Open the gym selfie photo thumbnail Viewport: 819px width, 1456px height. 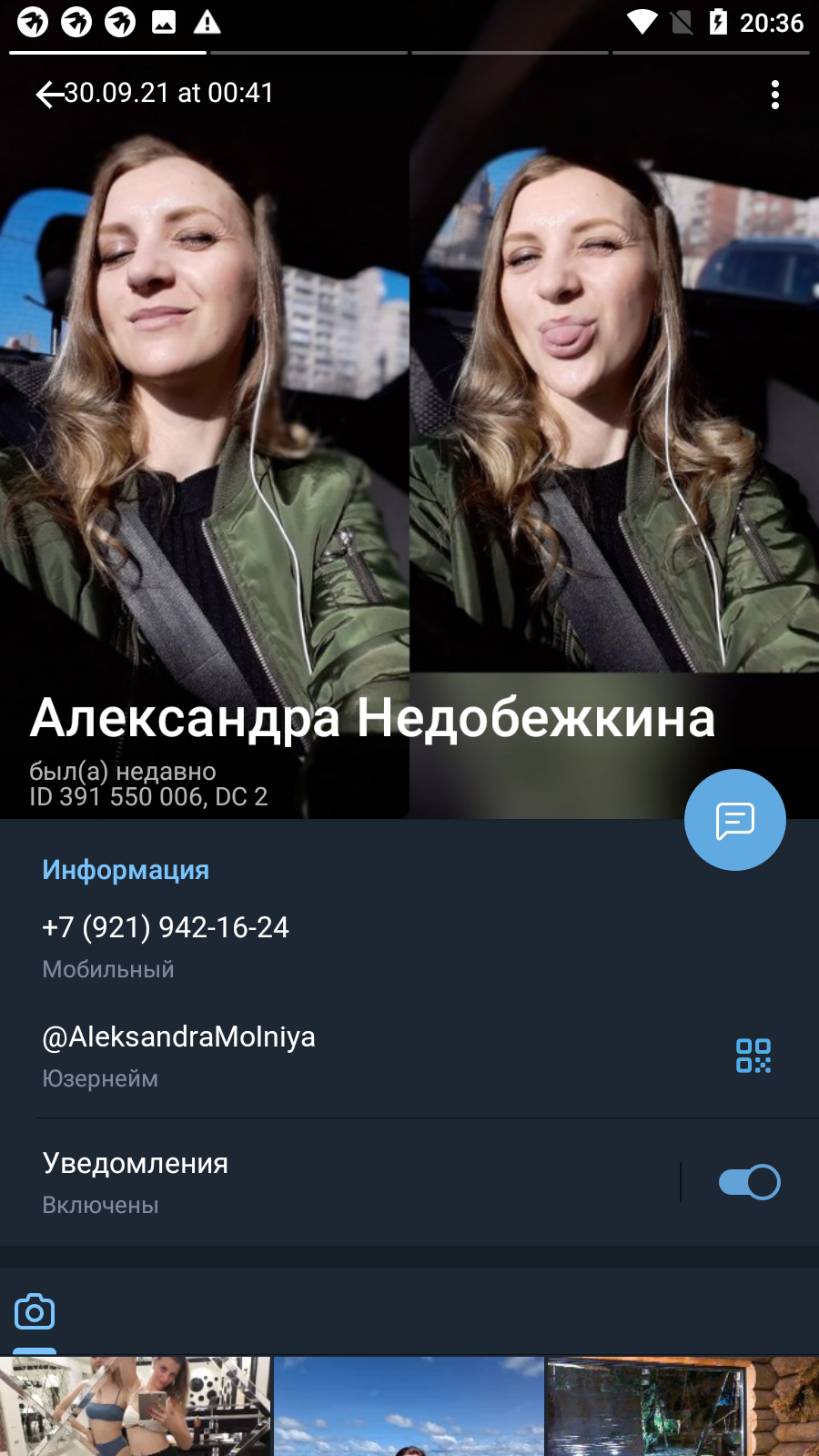pyautogui.click(x=136, y=1407)
